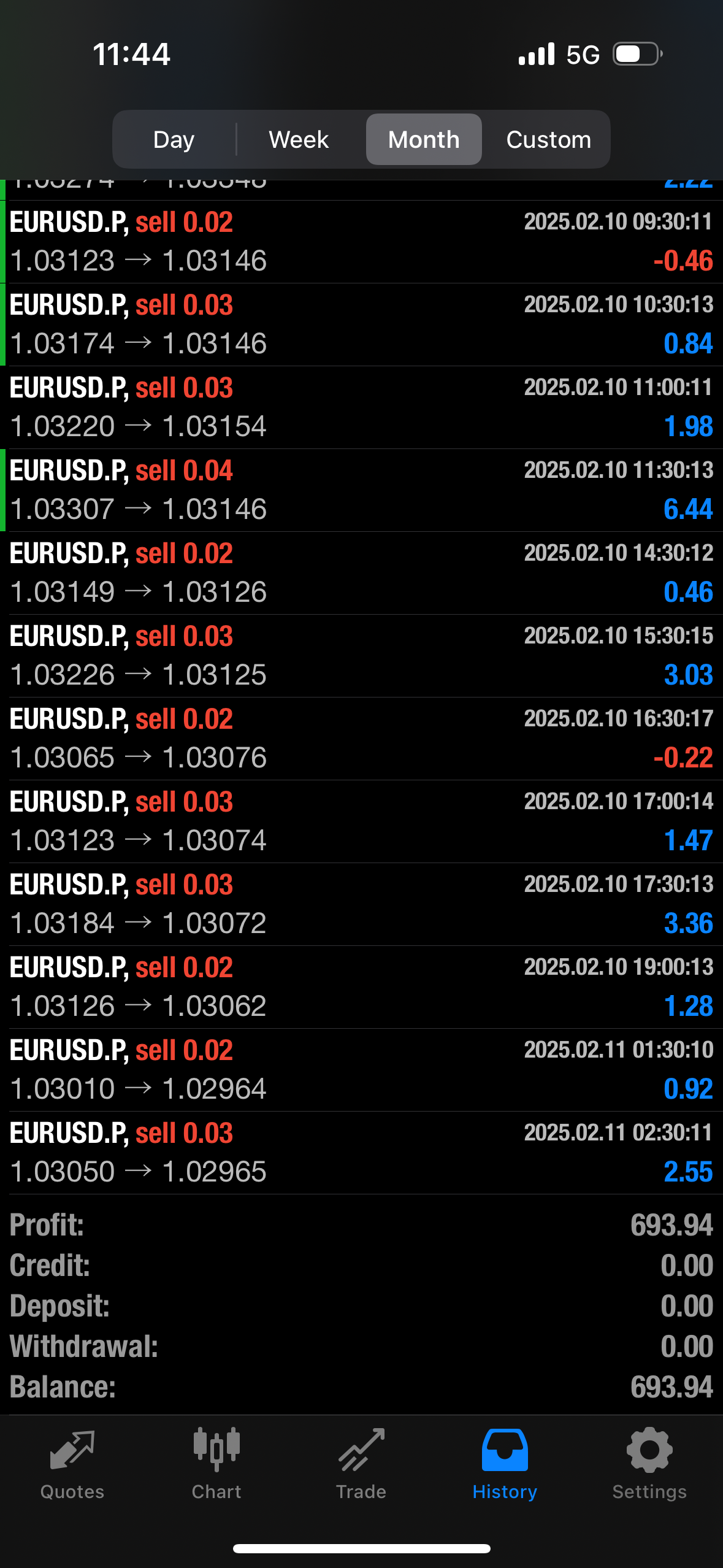Viewport: 723px width, 1568px height.
Task: Show details of the 19:00:13 trade
Action: pyautogui.click(x=361, y=987)
